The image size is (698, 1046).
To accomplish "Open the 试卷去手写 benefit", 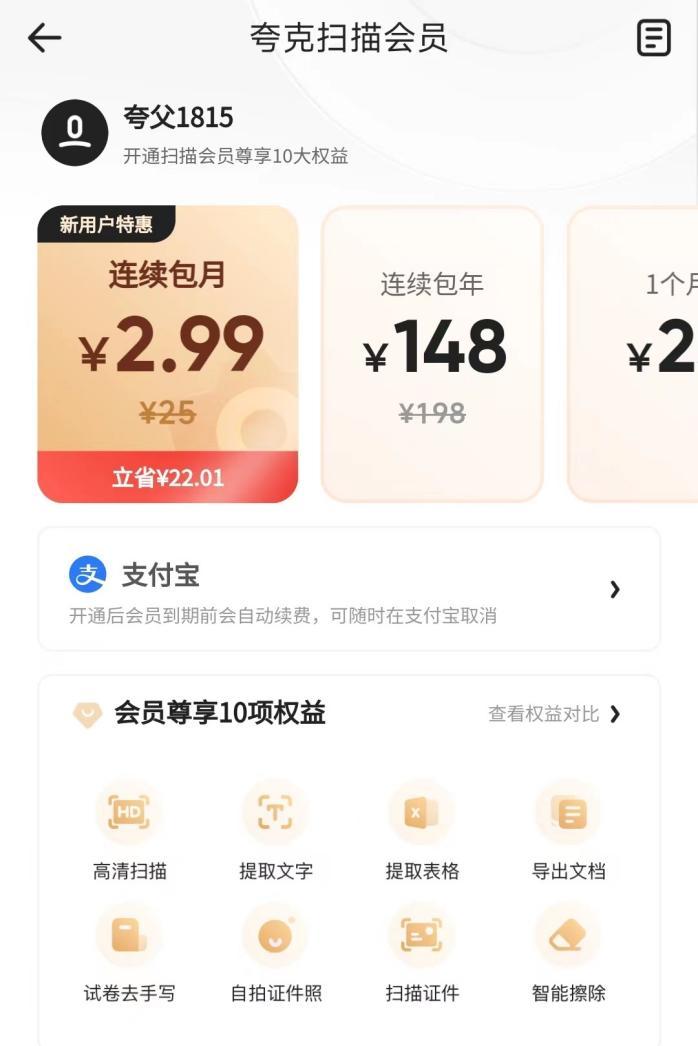I will (x=129, y=952).
